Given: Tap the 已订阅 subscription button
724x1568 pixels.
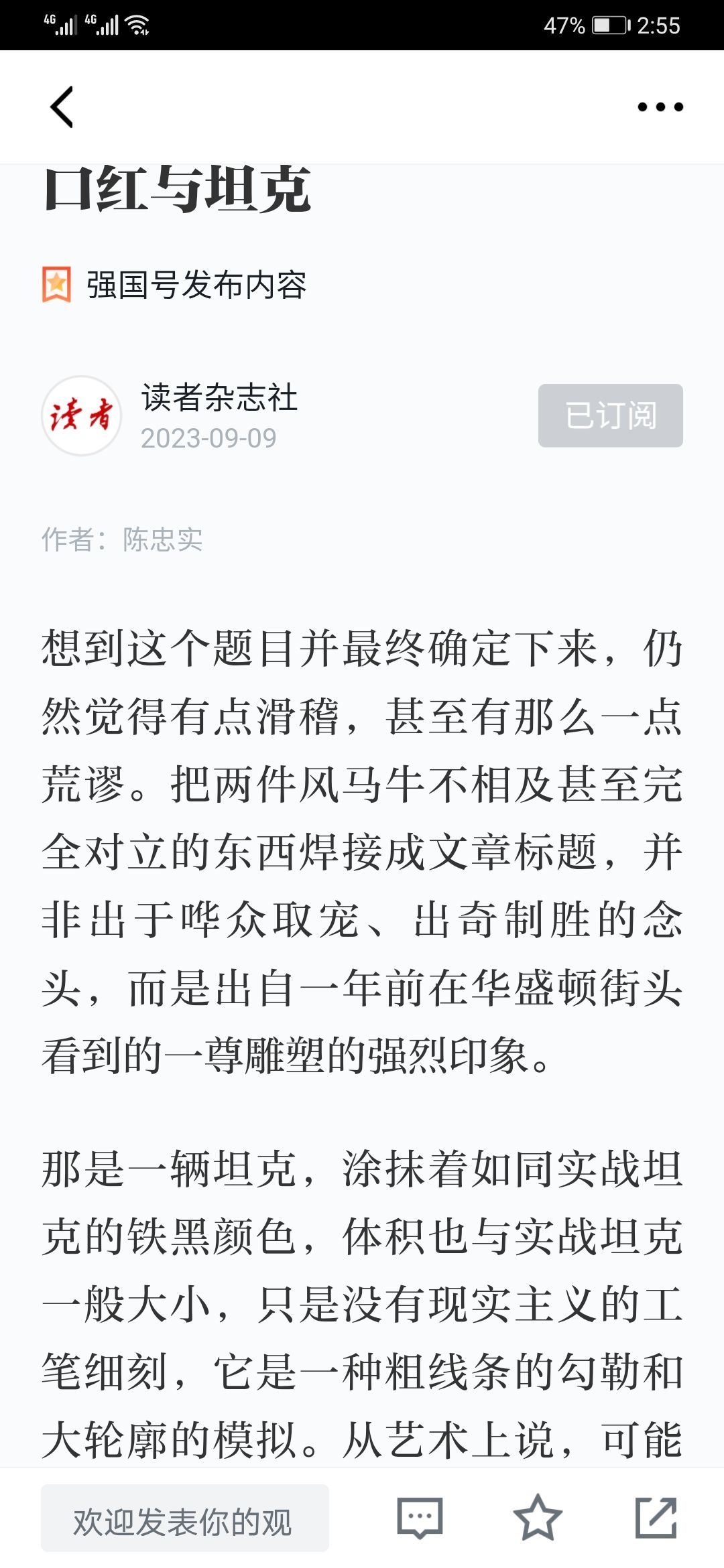Looking at the screenshot, I should point(611,415).
